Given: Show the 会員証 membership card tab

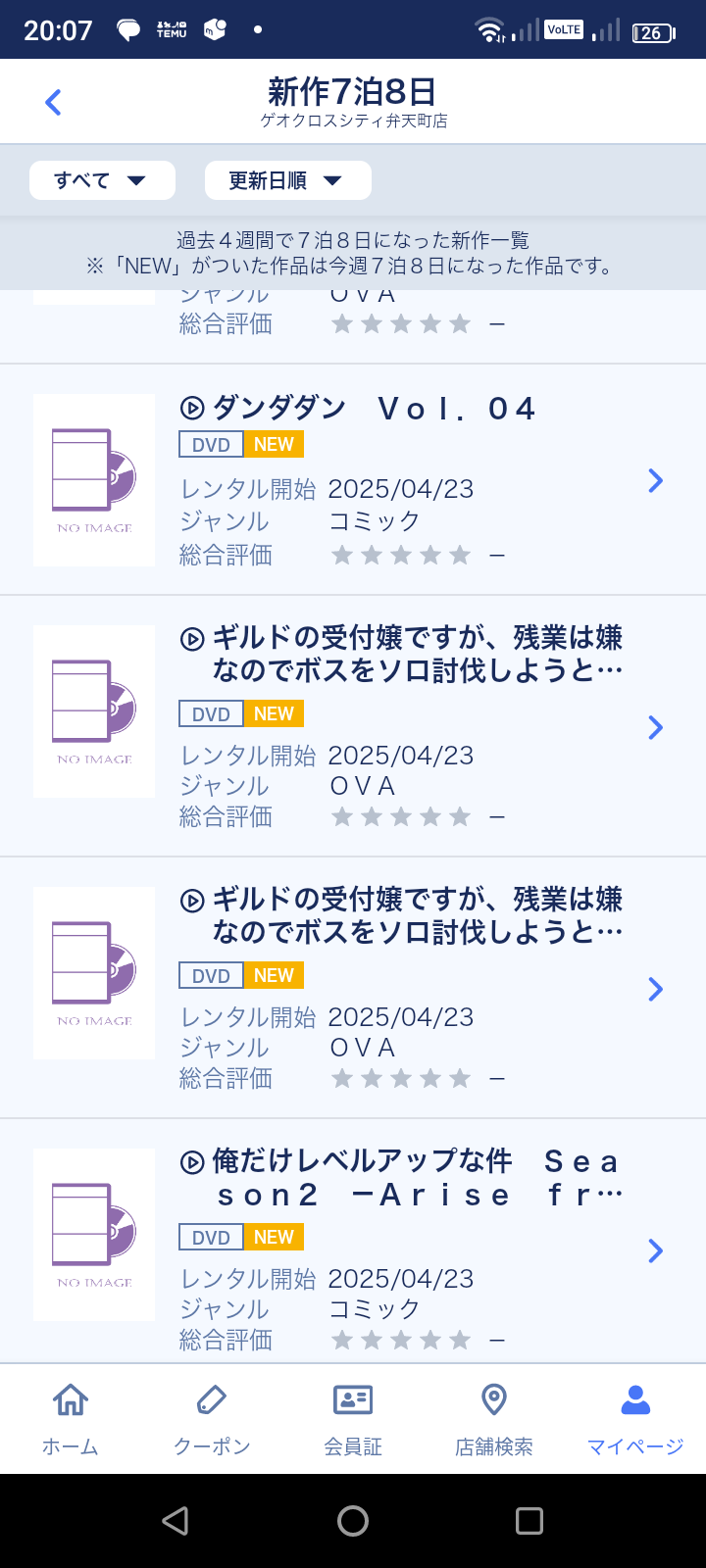Looking at the screenshot, I should coord(353,1418).
